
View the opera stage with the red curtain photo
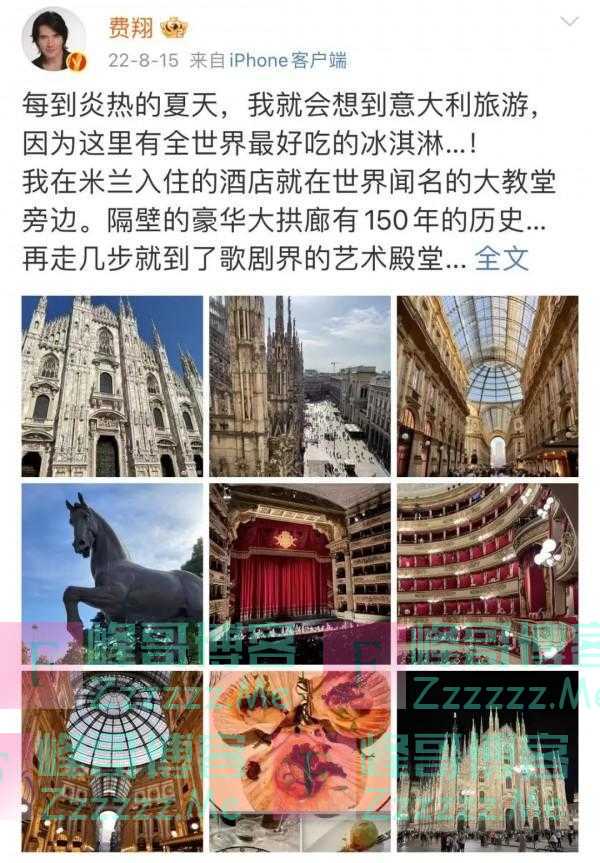(300, 573)
